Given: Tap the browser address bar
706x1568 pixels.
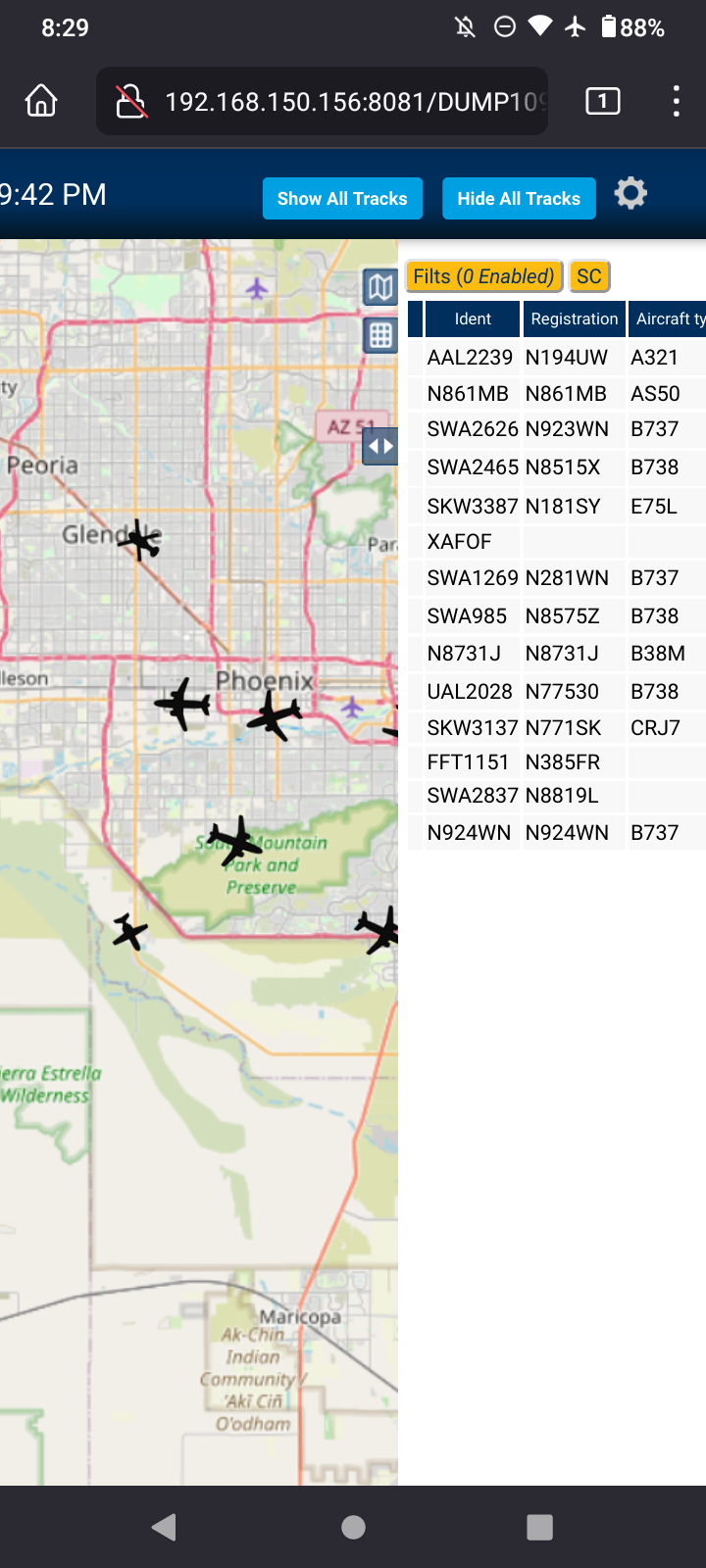Looking at the screenshot, I should coord(322,101).
